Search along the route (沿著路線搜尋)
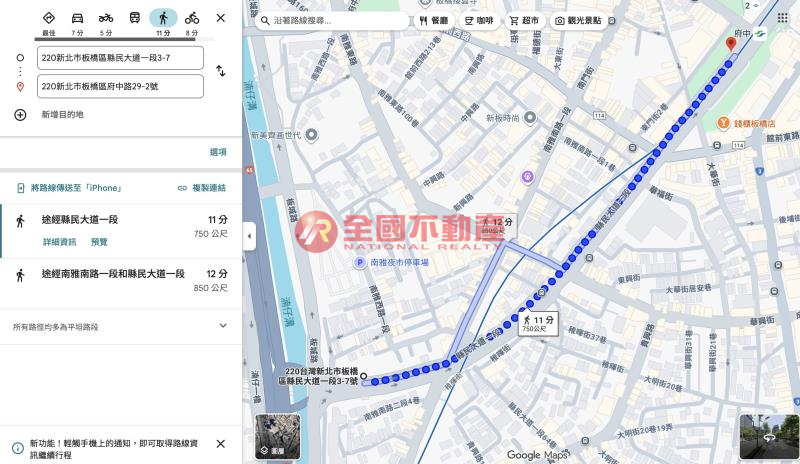 pyautogui.click(x=330, y=20)
